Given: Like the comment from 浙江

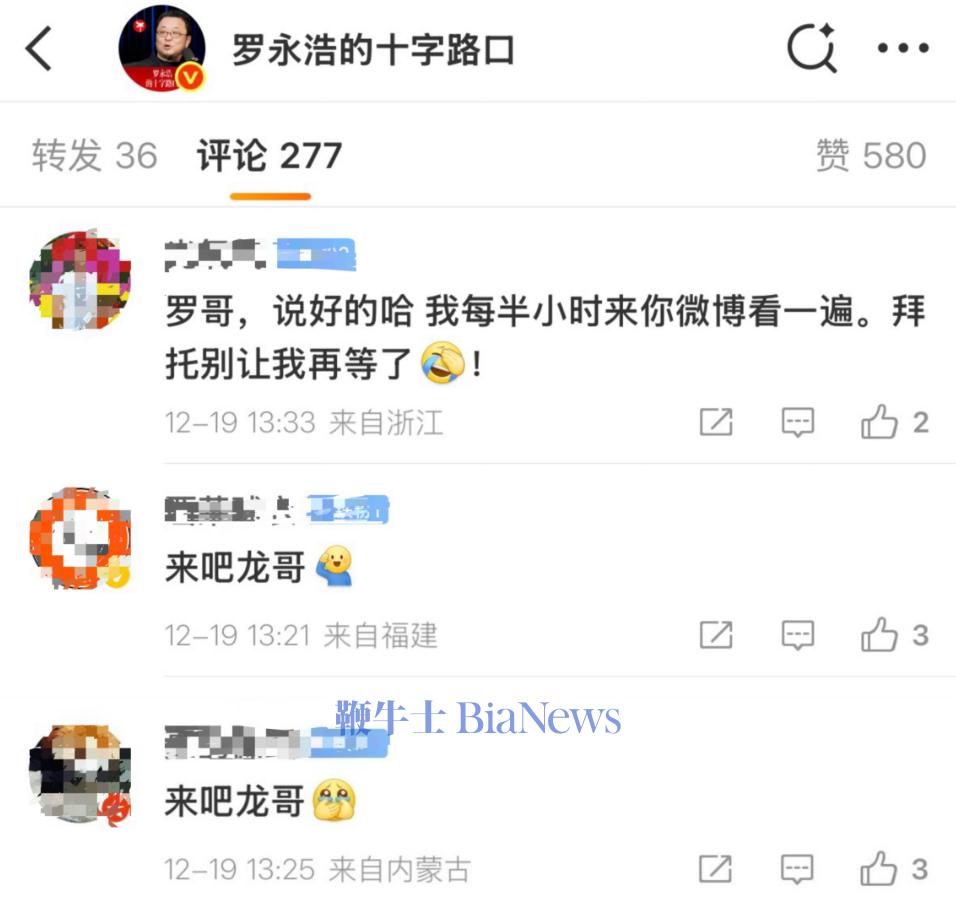Looking at the screenshot, I should coord(880,423).
